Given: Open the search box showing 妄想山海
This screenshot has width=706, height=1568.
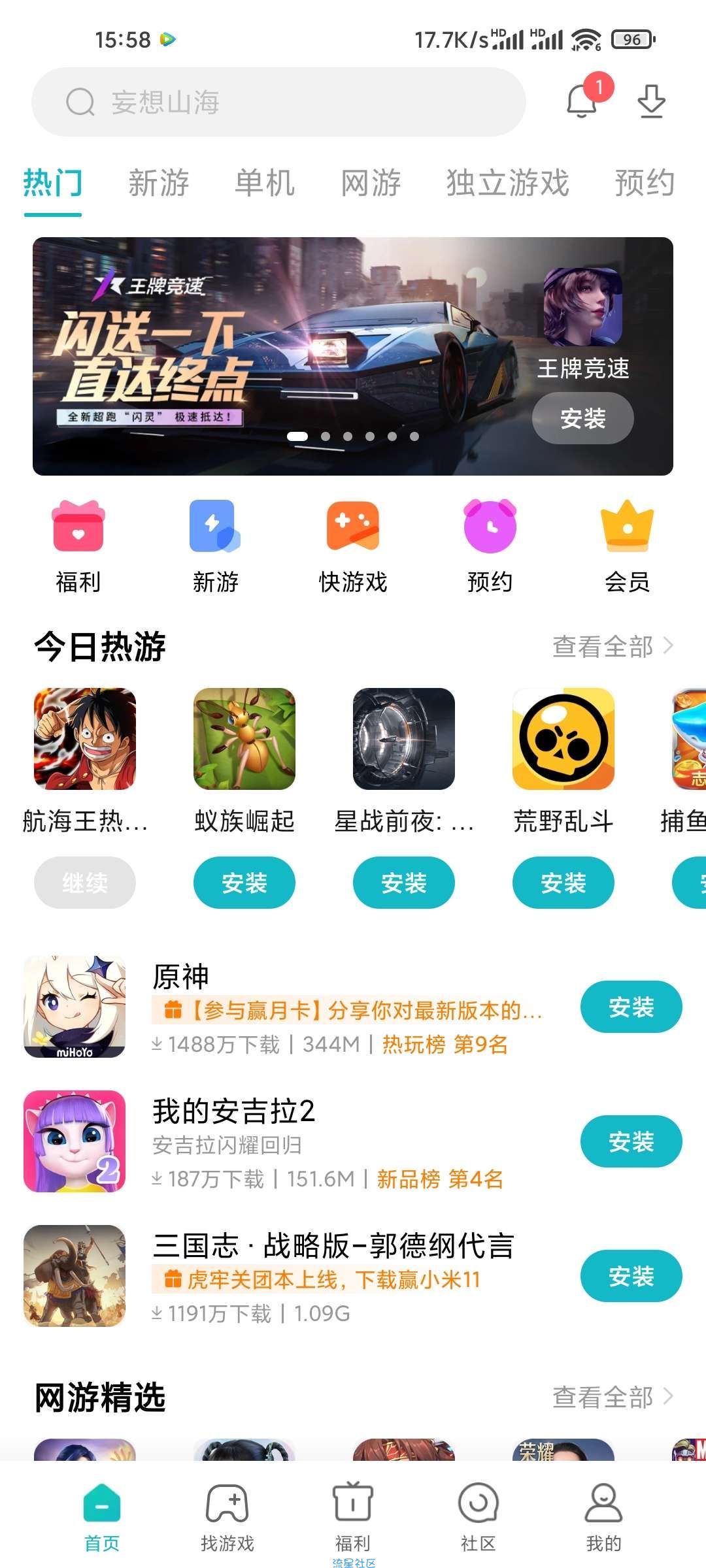Looking at the screenshot, I should 278,102.
